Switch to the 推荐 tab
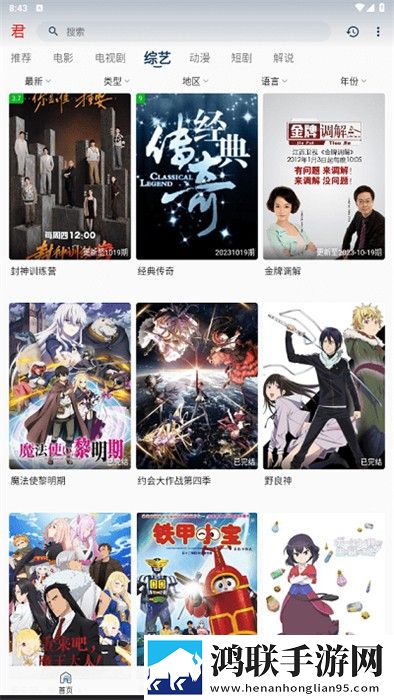The width and height of the screenshot is (394, 700). pos(21,58)
